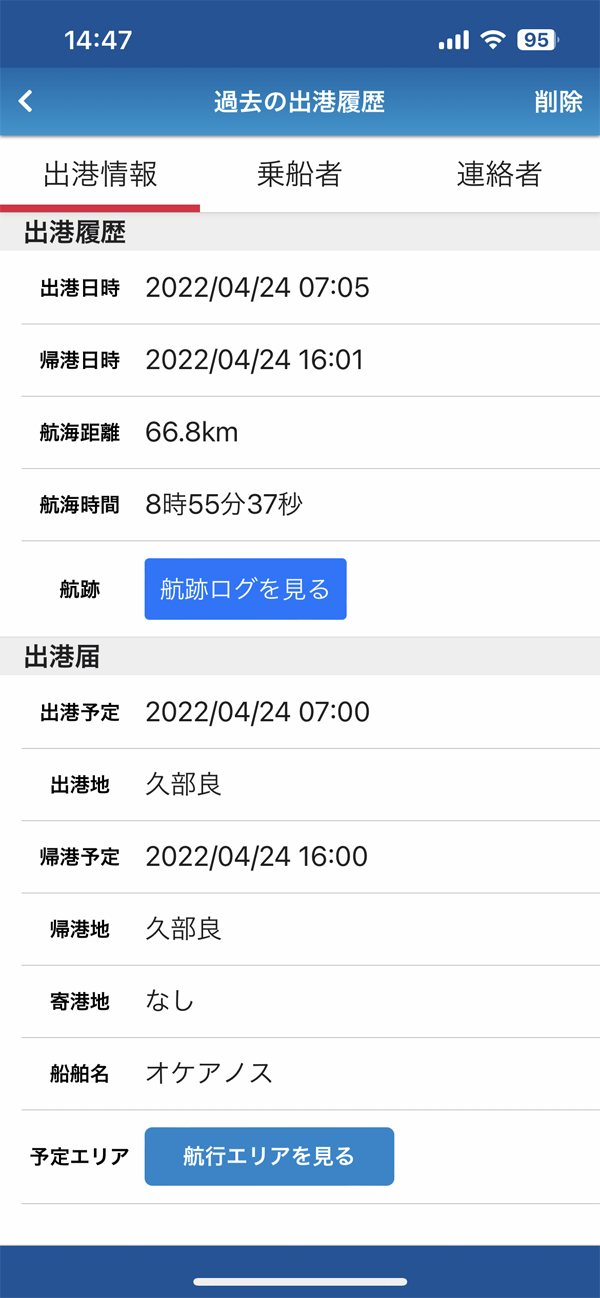Go back with the header arrow
Viewport: 600px width, 1298px height.
click(x=27, y=101)
